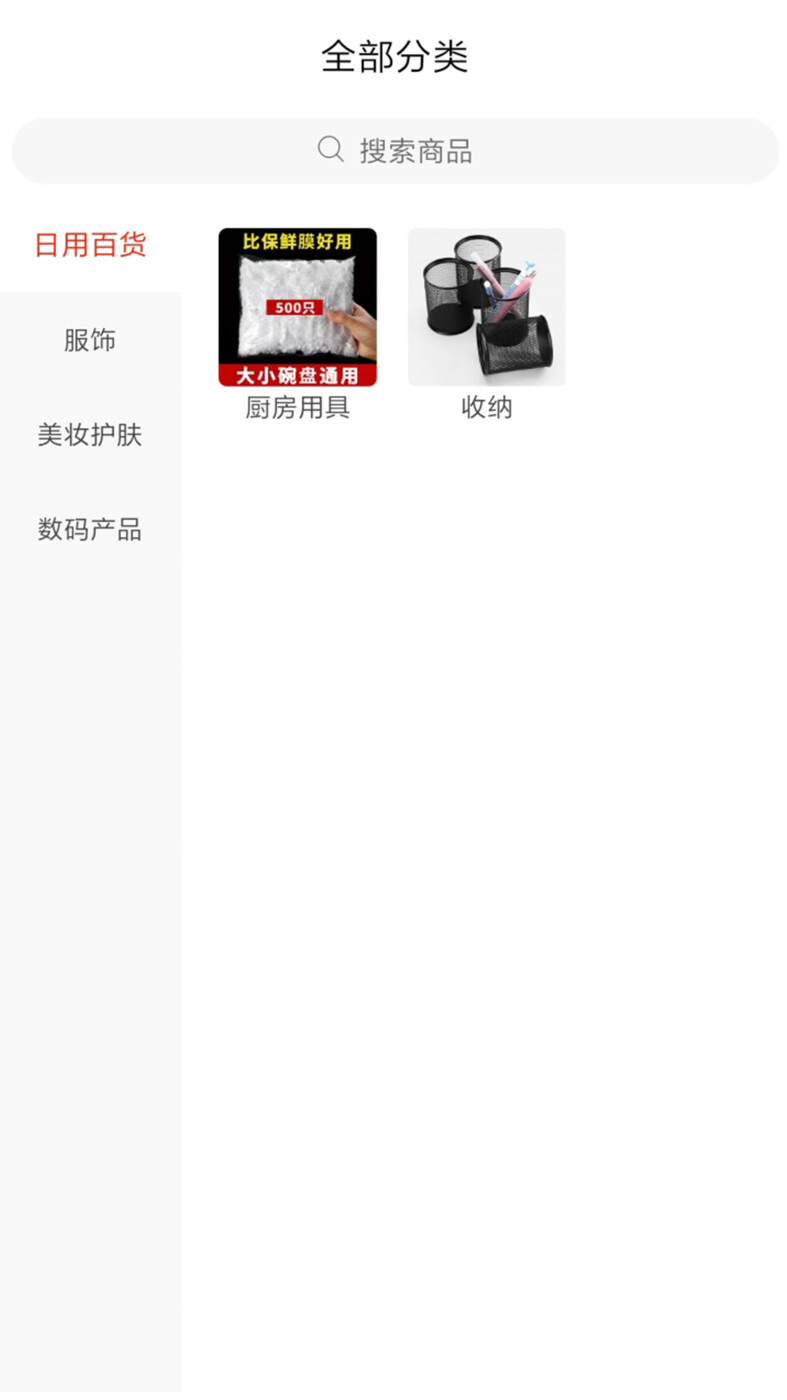
Task: Click the 全部分类 page title
Action: (x=393, y=57)
